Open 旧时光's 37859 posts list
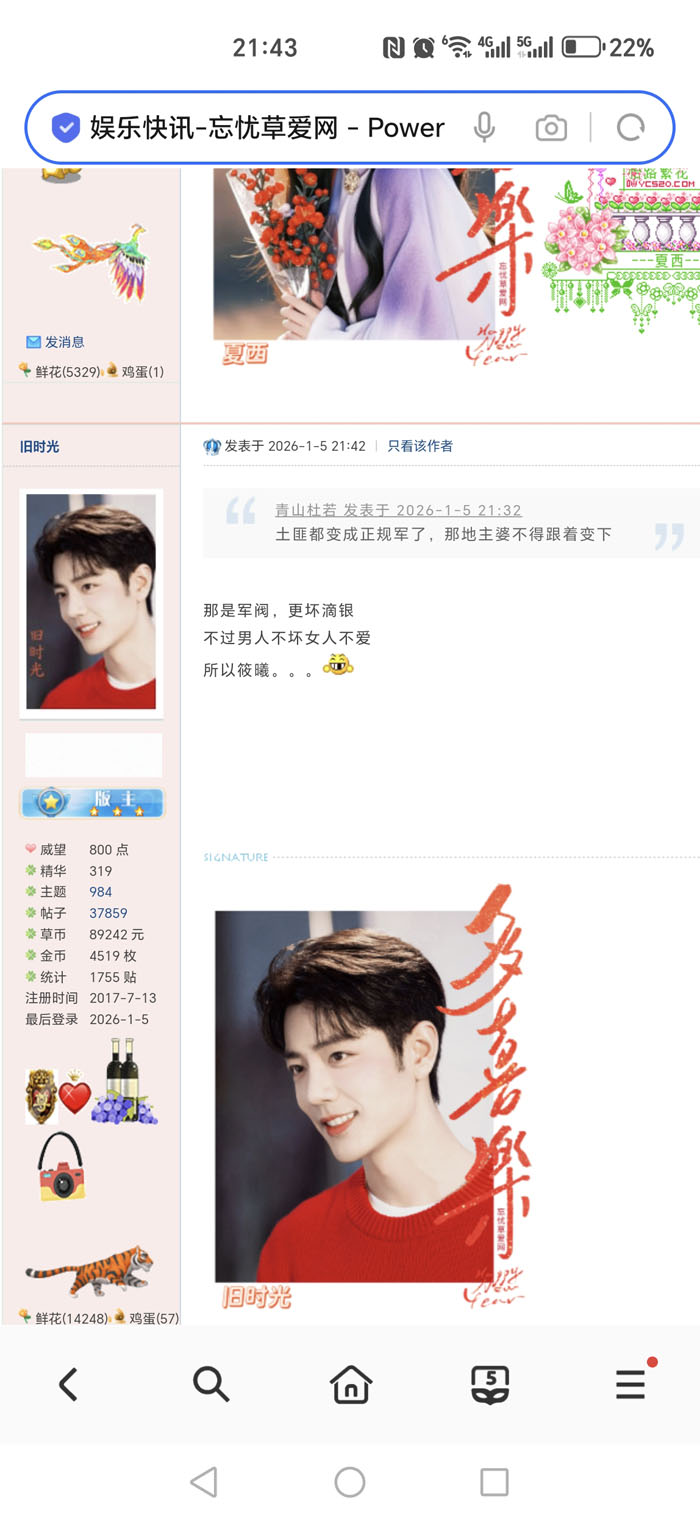This screenshot has height=1520, width=700. point(108,913)
